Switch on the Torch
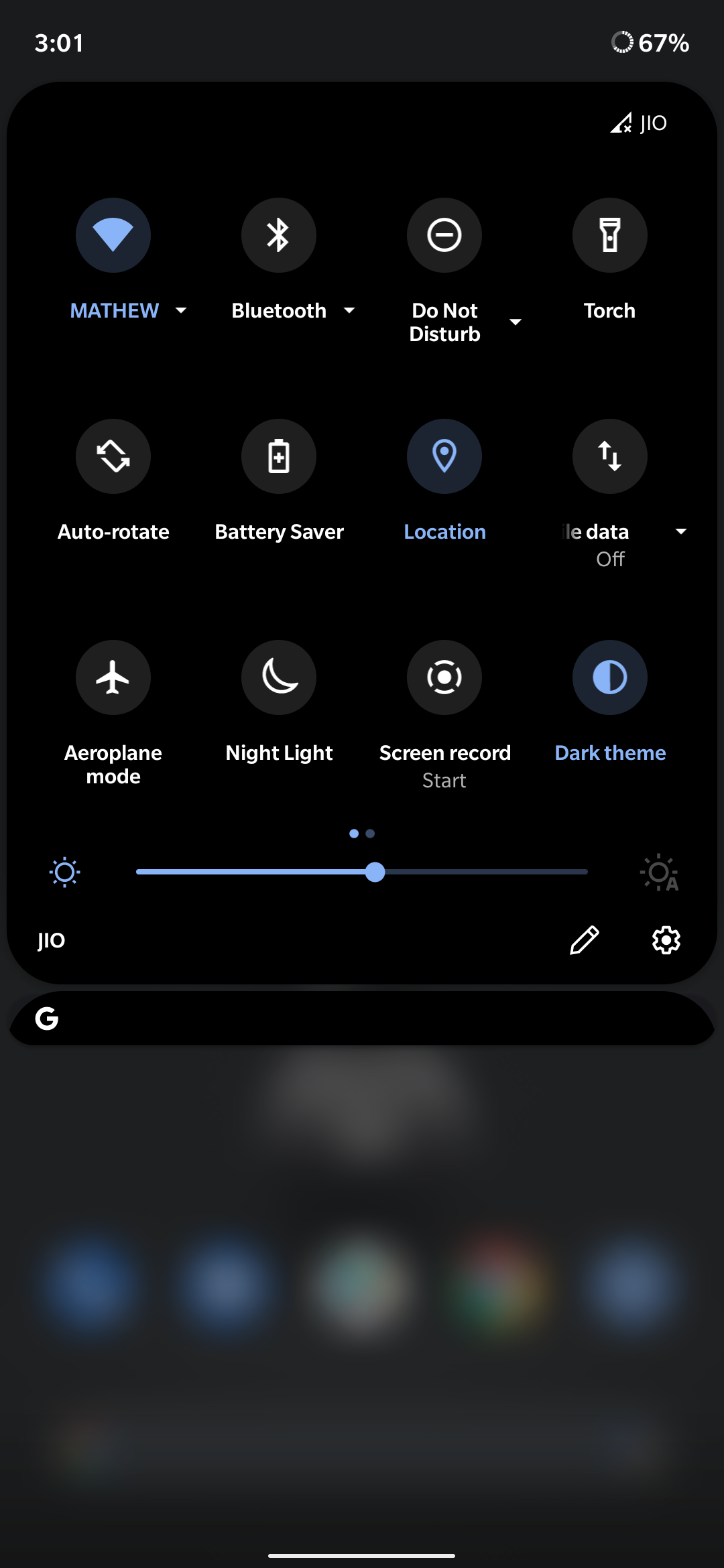The height and width of the screenshot is (1568, 724). [609, 235]
